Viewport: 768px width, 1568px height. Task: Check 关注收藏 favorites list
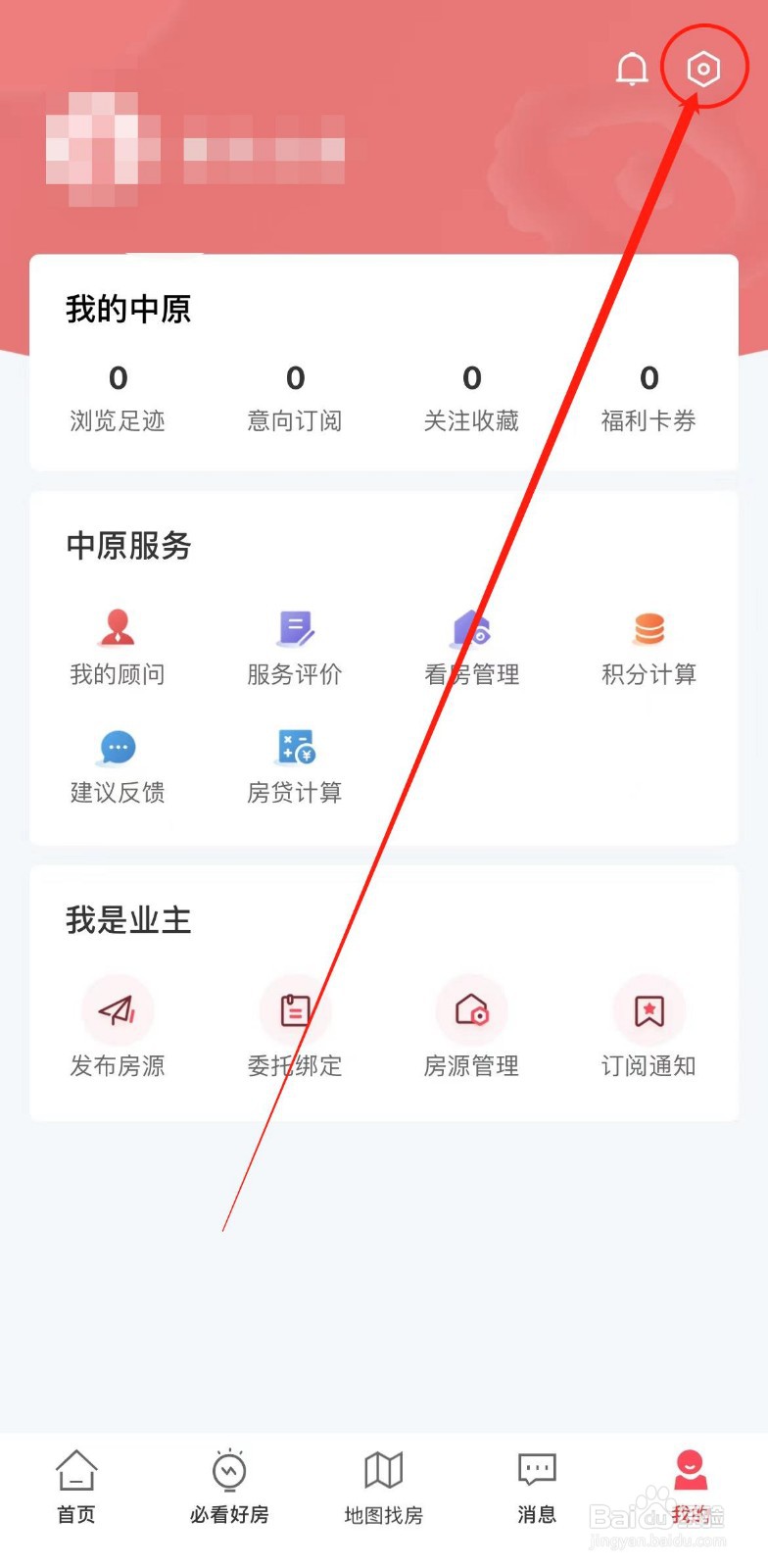pos(472,397)
